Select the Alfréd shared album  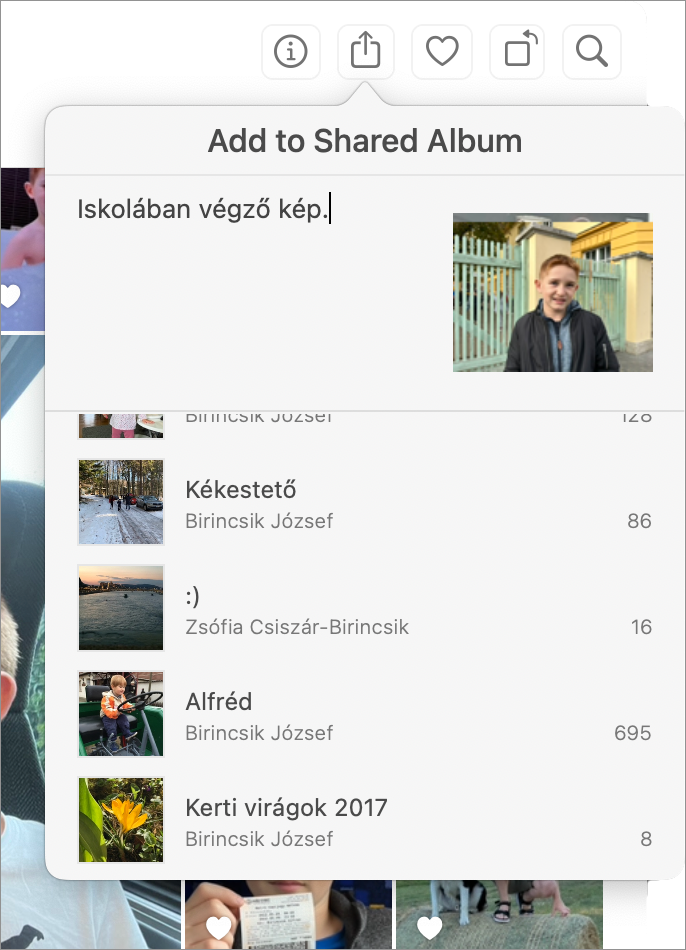coord(364,715)
